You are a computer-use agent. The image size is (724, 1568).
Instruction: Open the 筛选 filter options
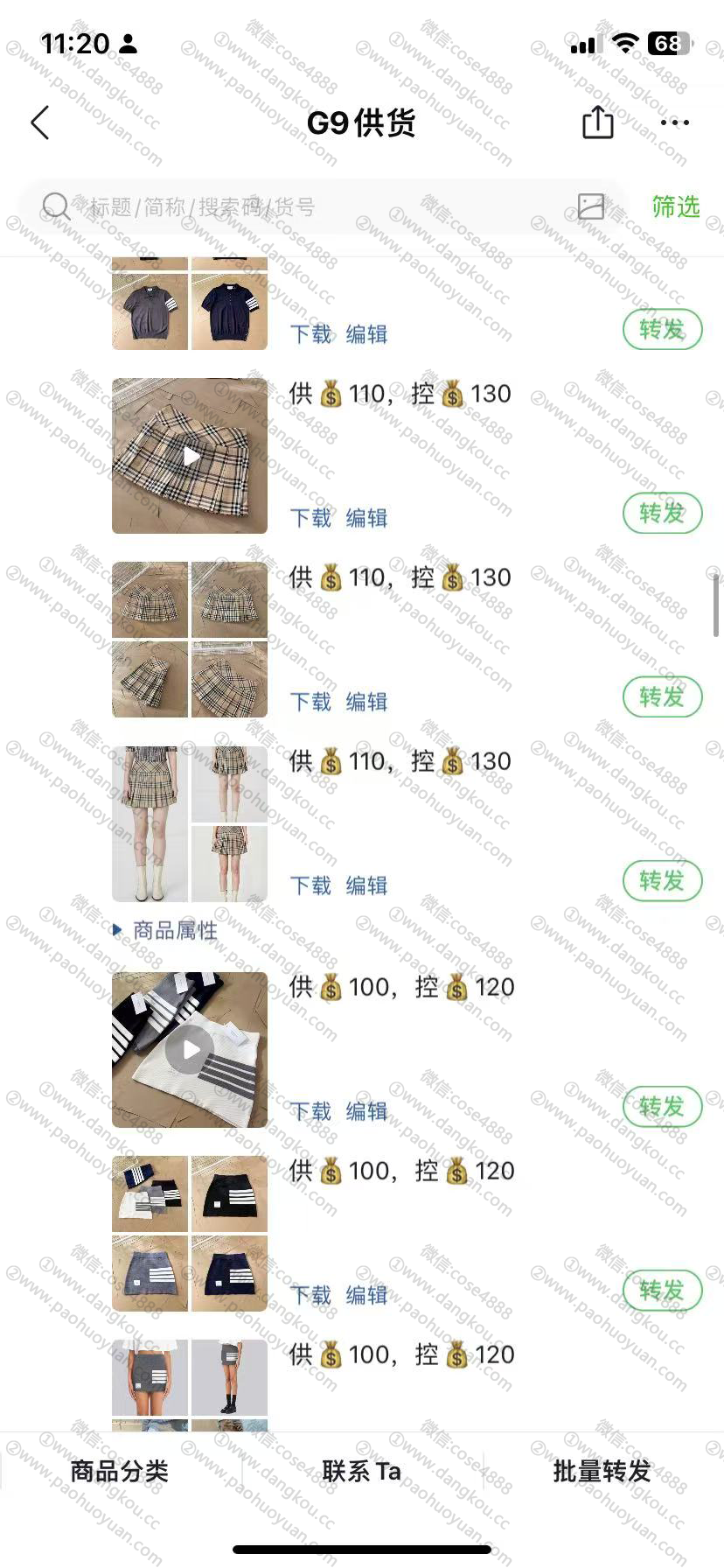point(675,207)
